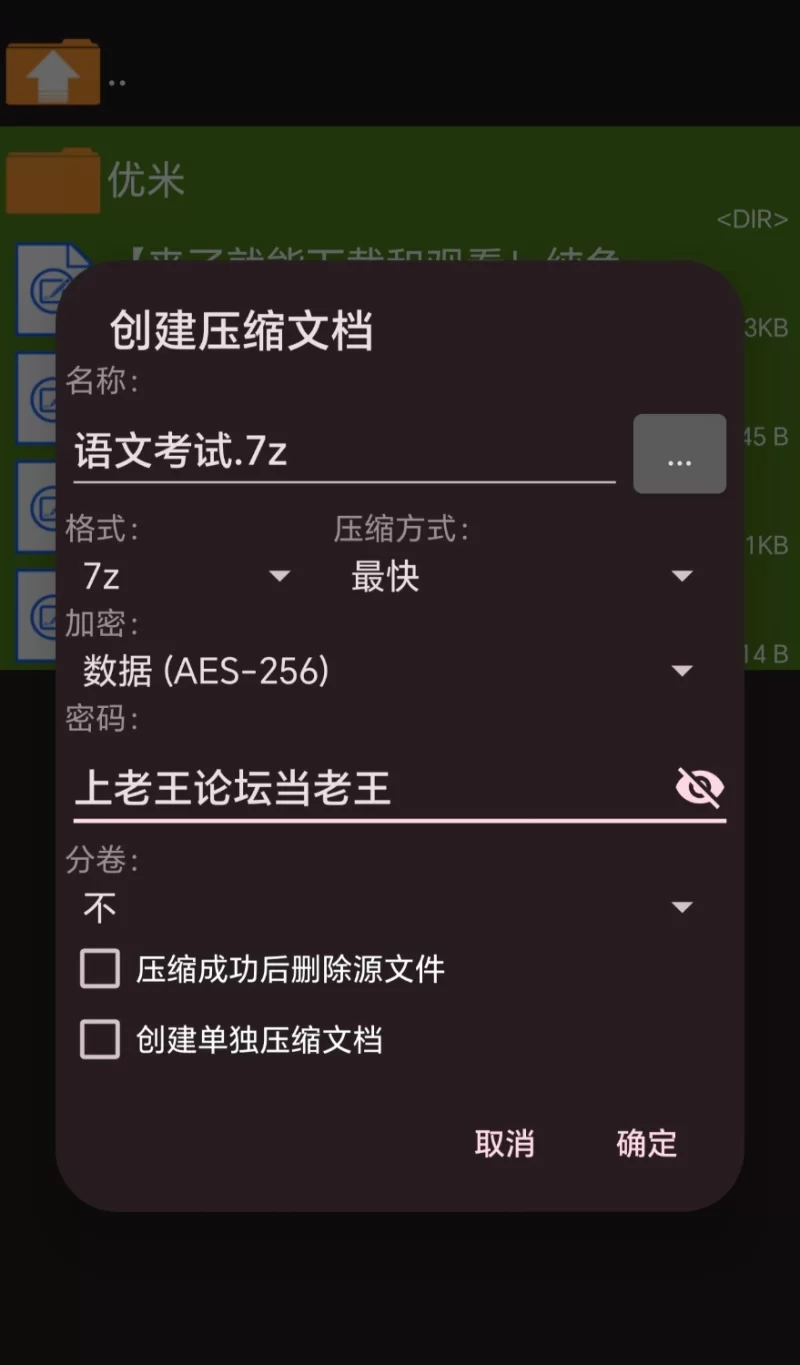Check 压缩成功后删除源文件 option

click(100, 969)
